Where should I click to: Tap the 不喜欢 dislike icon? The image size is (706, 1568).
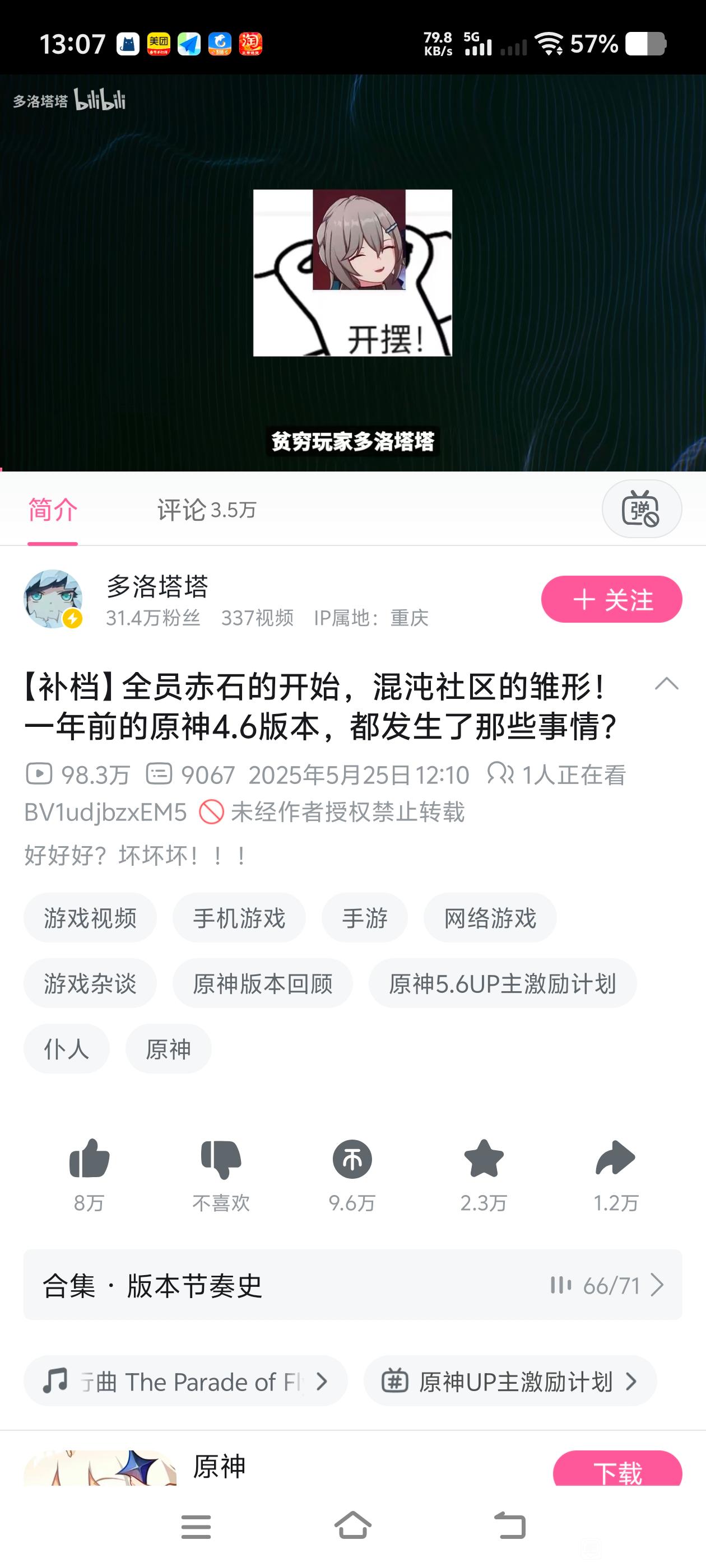click(x=221, y=1159)
